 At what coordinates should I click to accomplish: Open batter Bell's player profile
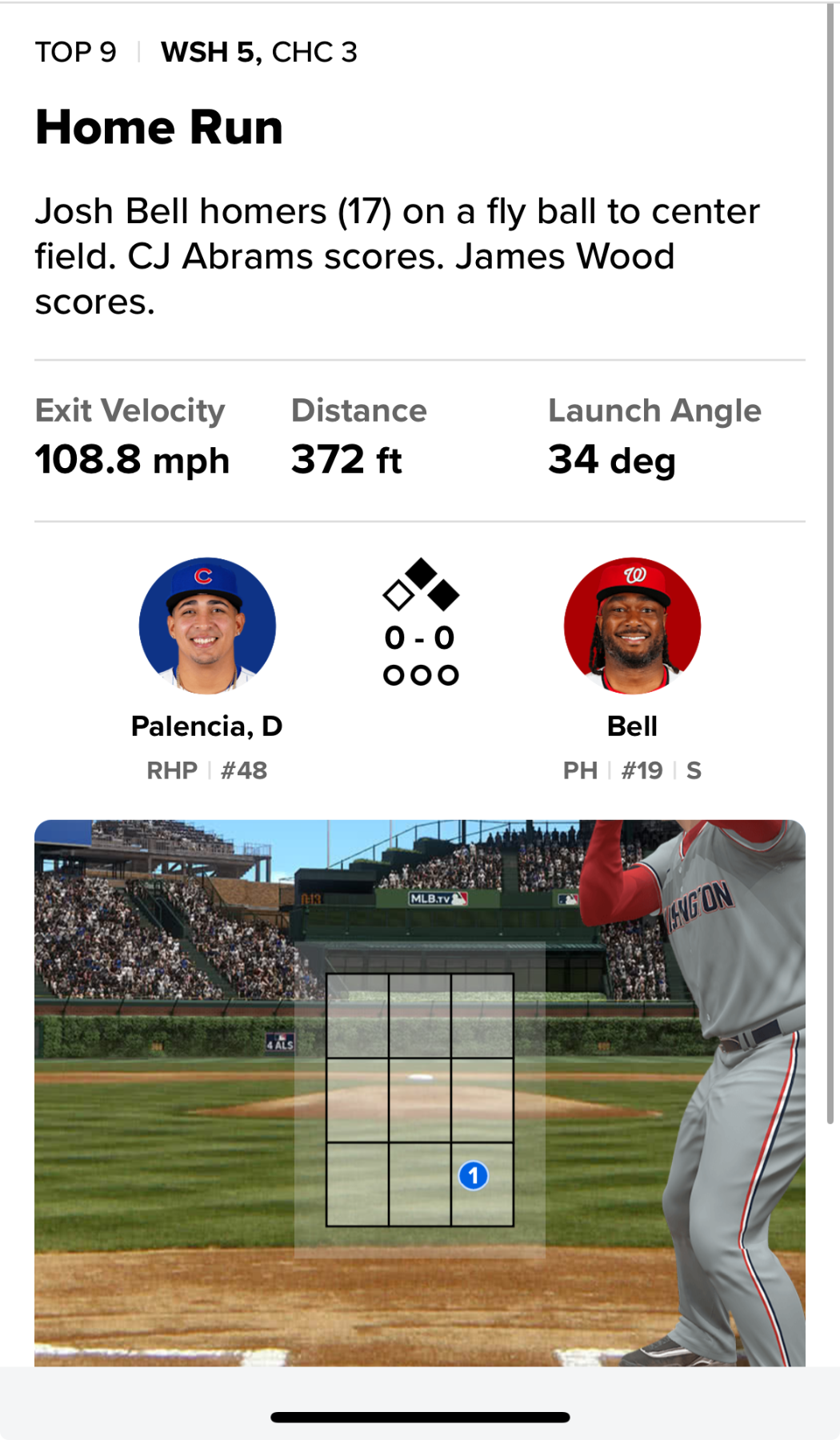(632, 626)
